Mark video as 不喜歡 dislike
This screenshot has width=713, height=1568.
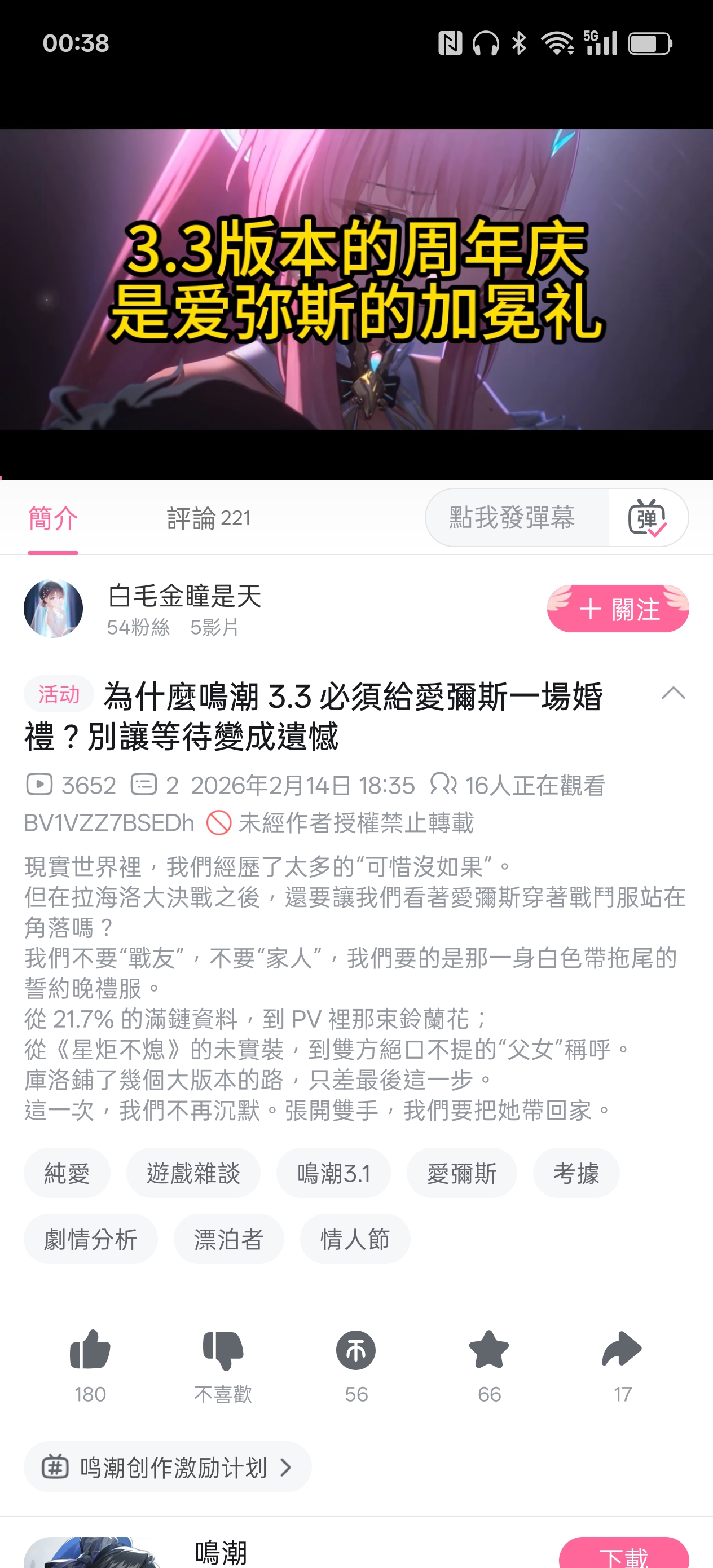tap(223, 1351)
